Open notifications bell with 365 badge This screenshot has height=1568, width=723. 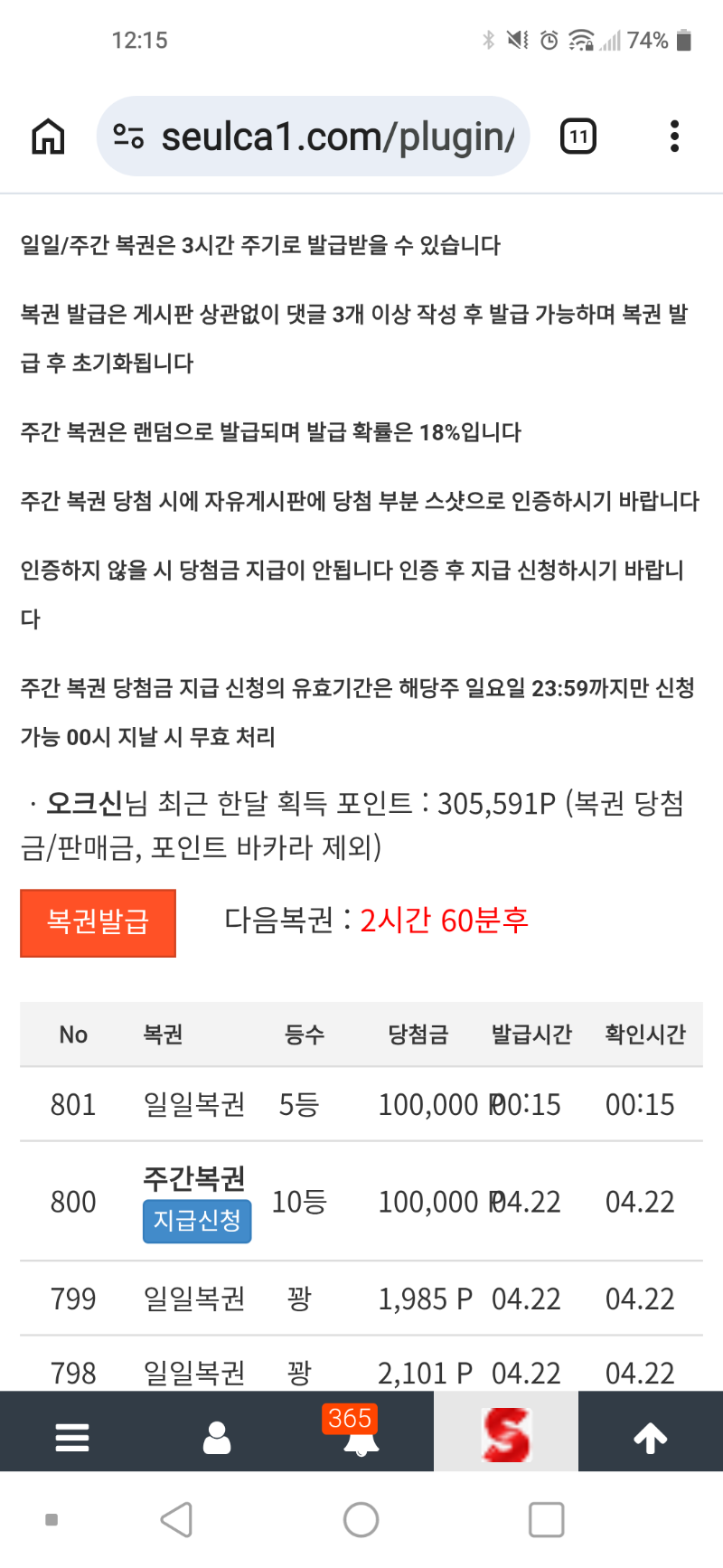pyautogui.click(x=361, y=1436)
